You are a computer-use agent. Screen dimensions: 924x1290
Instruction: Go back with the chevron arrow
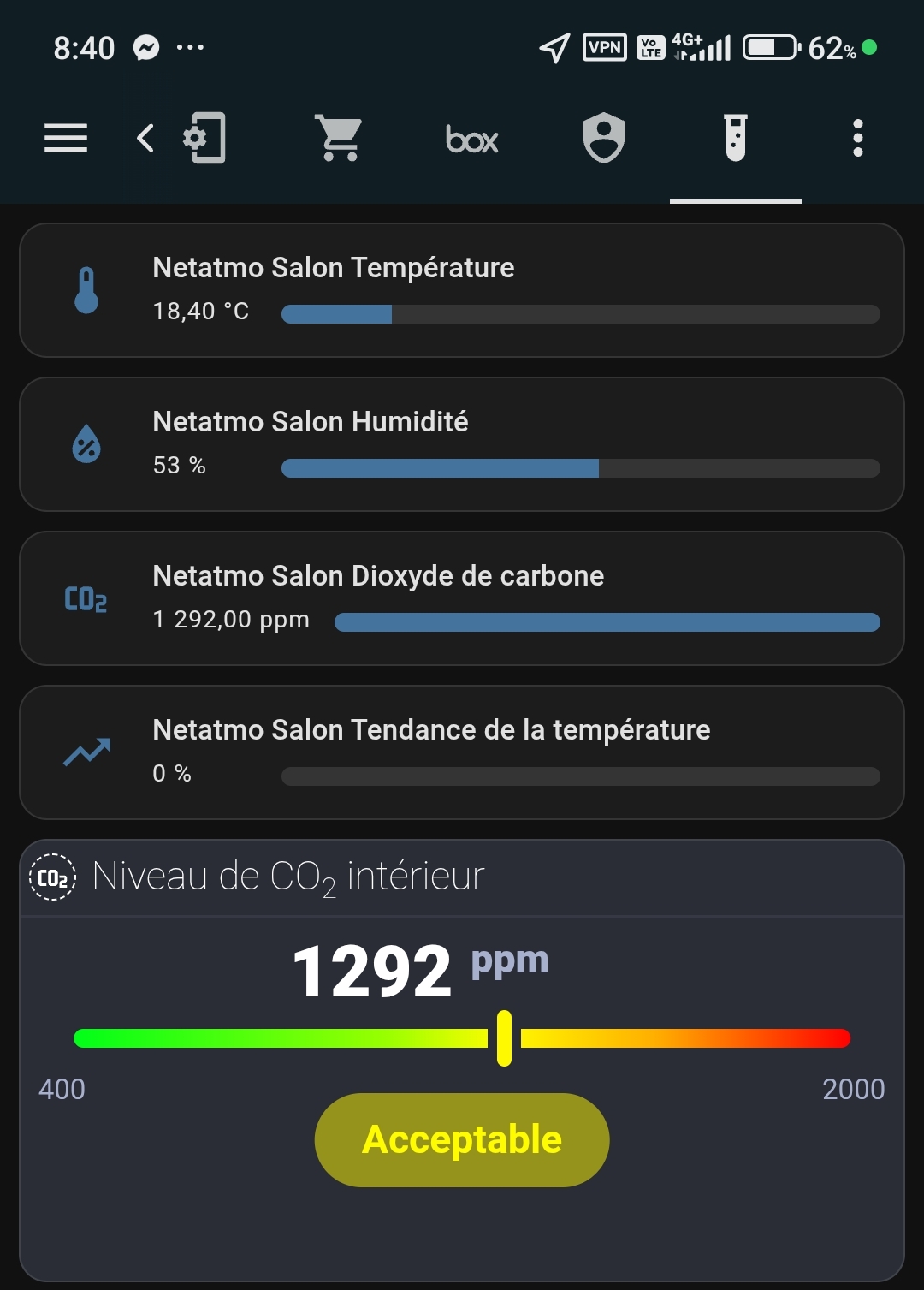(x=145, y=138)
